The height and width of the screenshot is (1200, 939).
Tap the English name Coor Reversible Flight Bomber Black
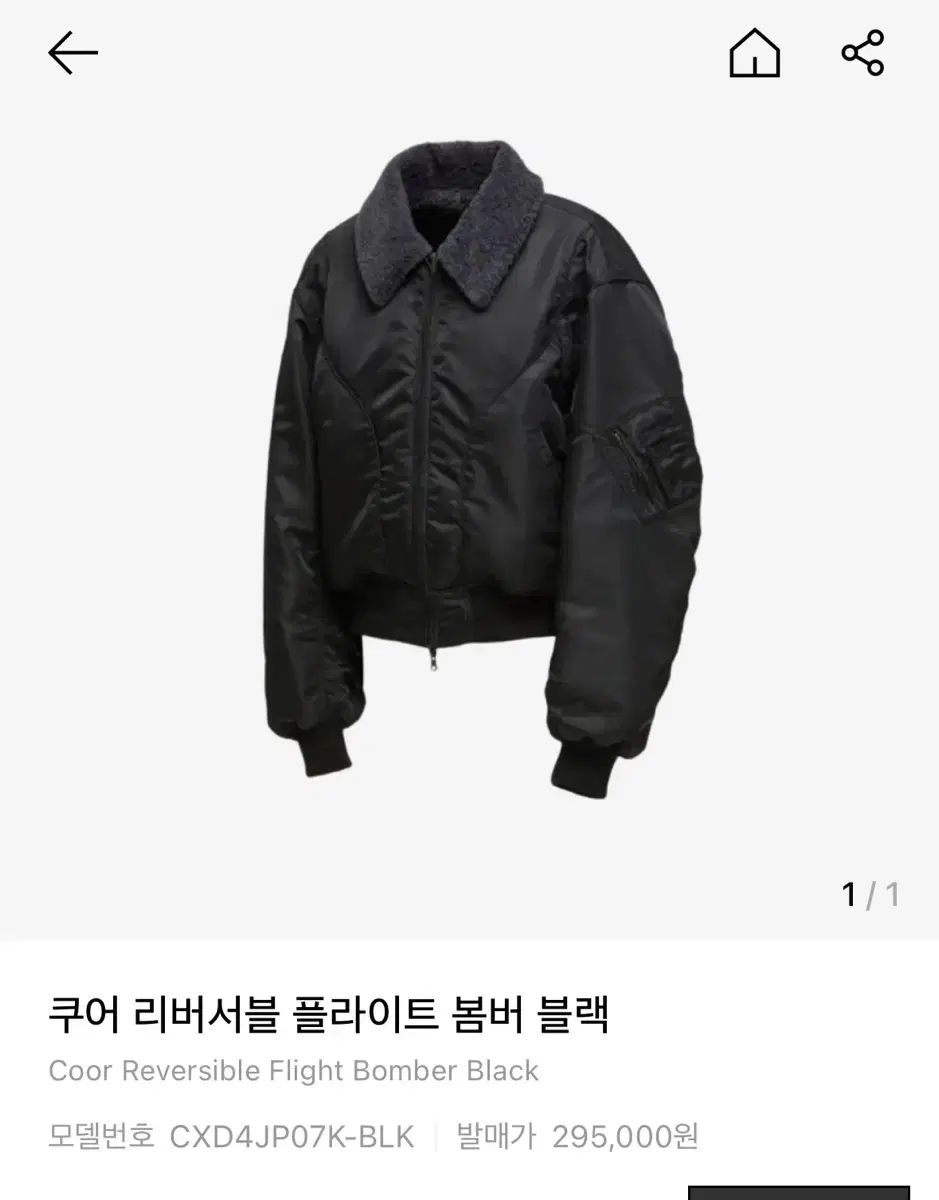[296, 1070]
